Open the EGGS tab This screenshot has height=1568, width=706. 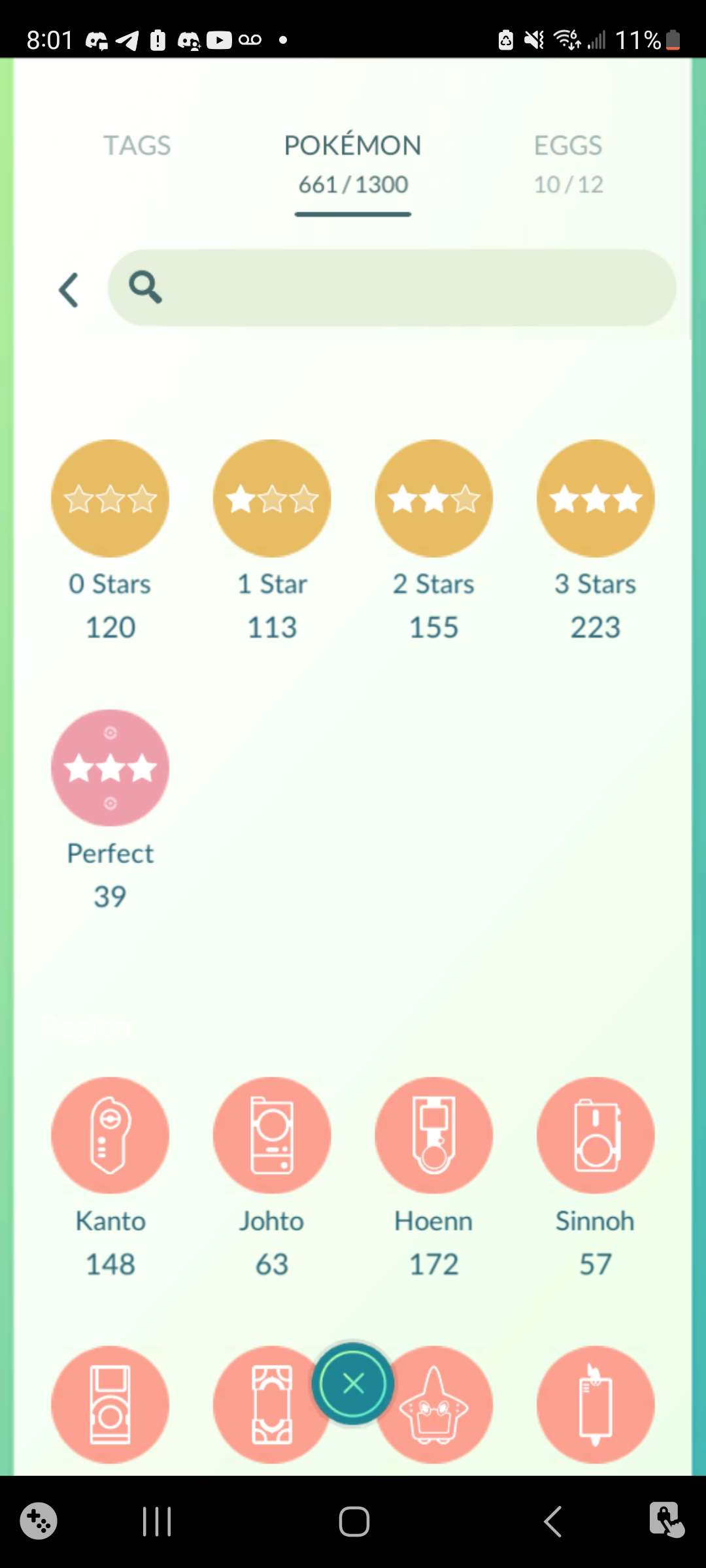(x=567, y=145)
